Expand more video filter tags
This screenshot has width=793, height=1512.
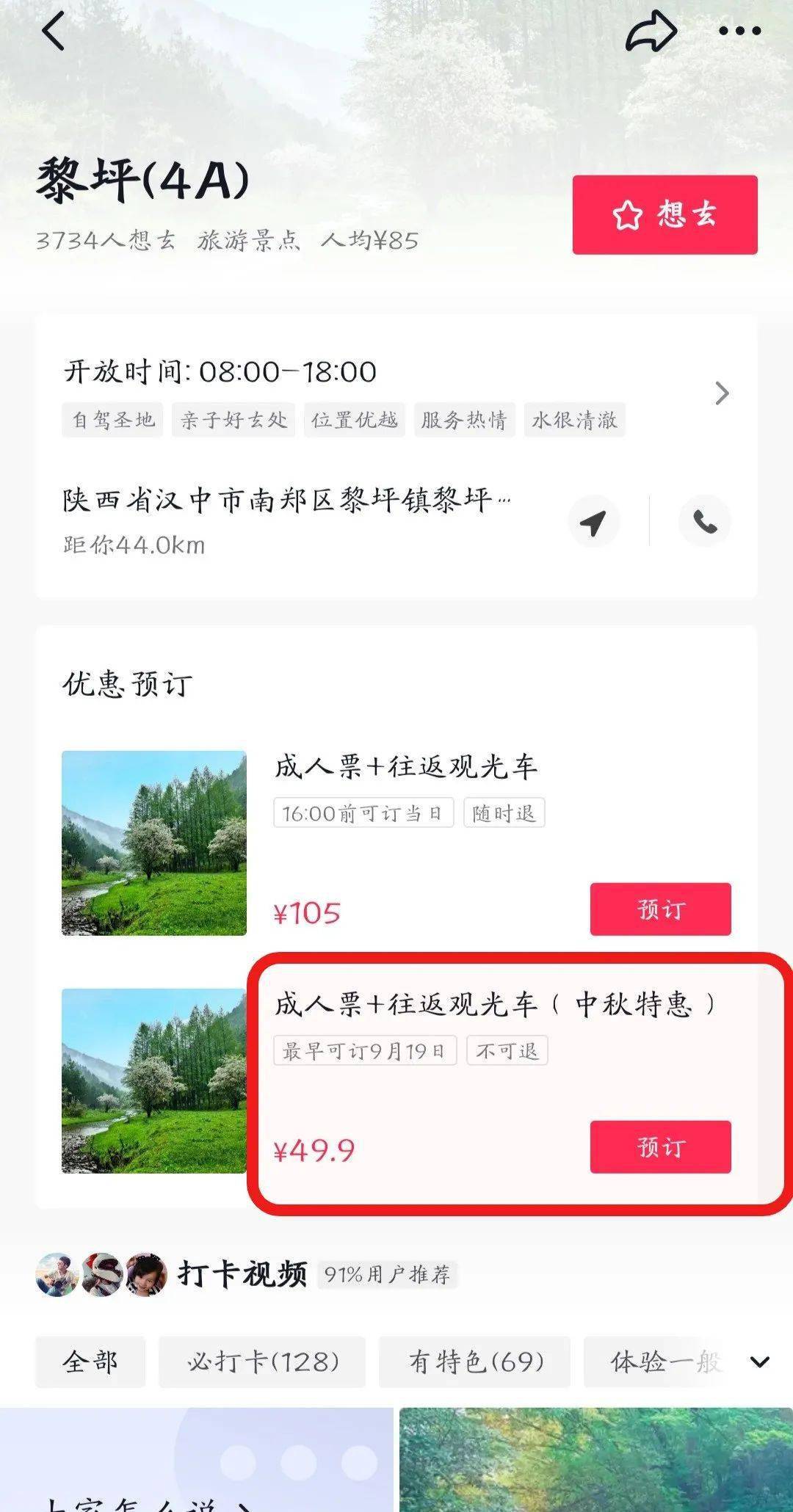(760, 1362)
